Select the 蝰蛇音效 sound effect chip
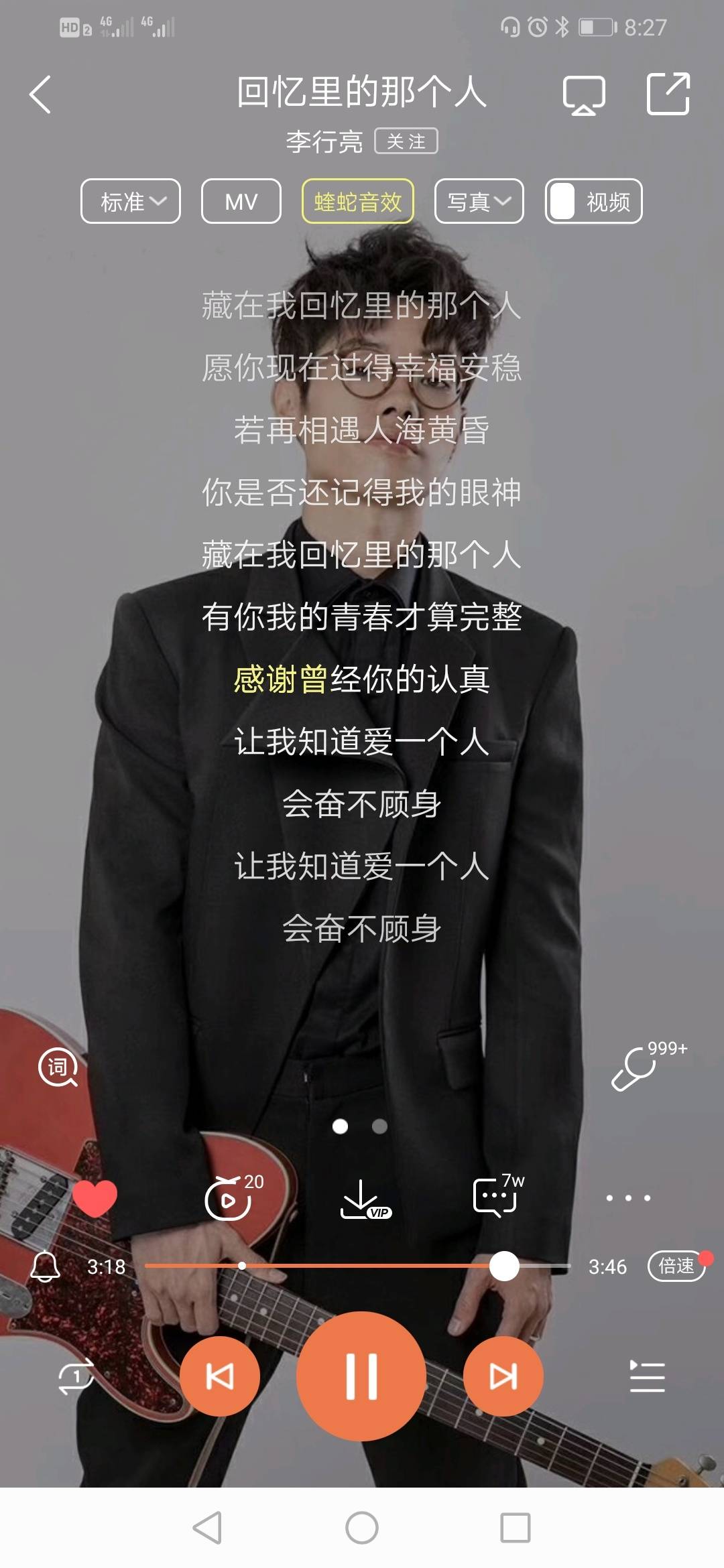The width and height of the screenshot is (724, 1568). [357, 201]
